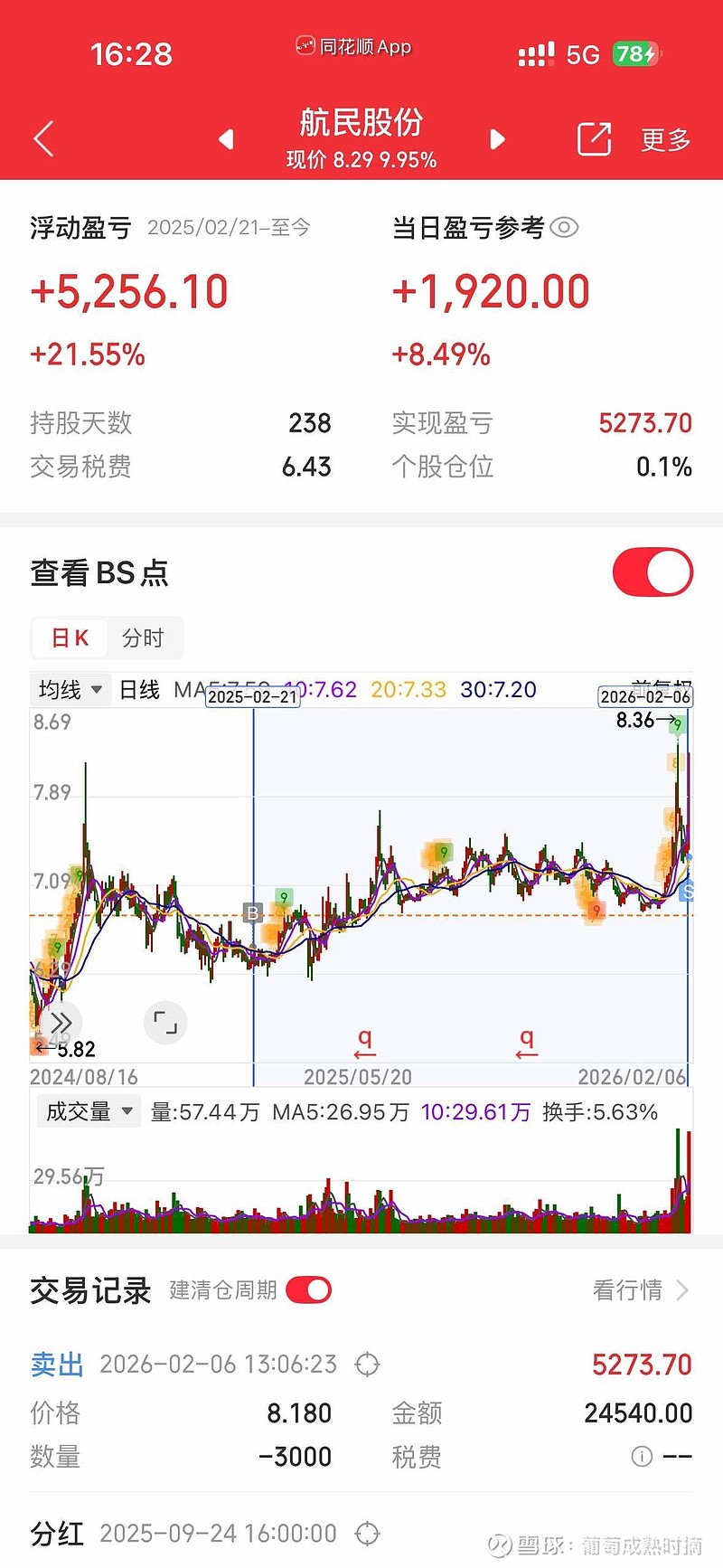Toggle the 查看BS点 switch off
Viewport: 723px width, 1568px height.
[x=652, y=571]
